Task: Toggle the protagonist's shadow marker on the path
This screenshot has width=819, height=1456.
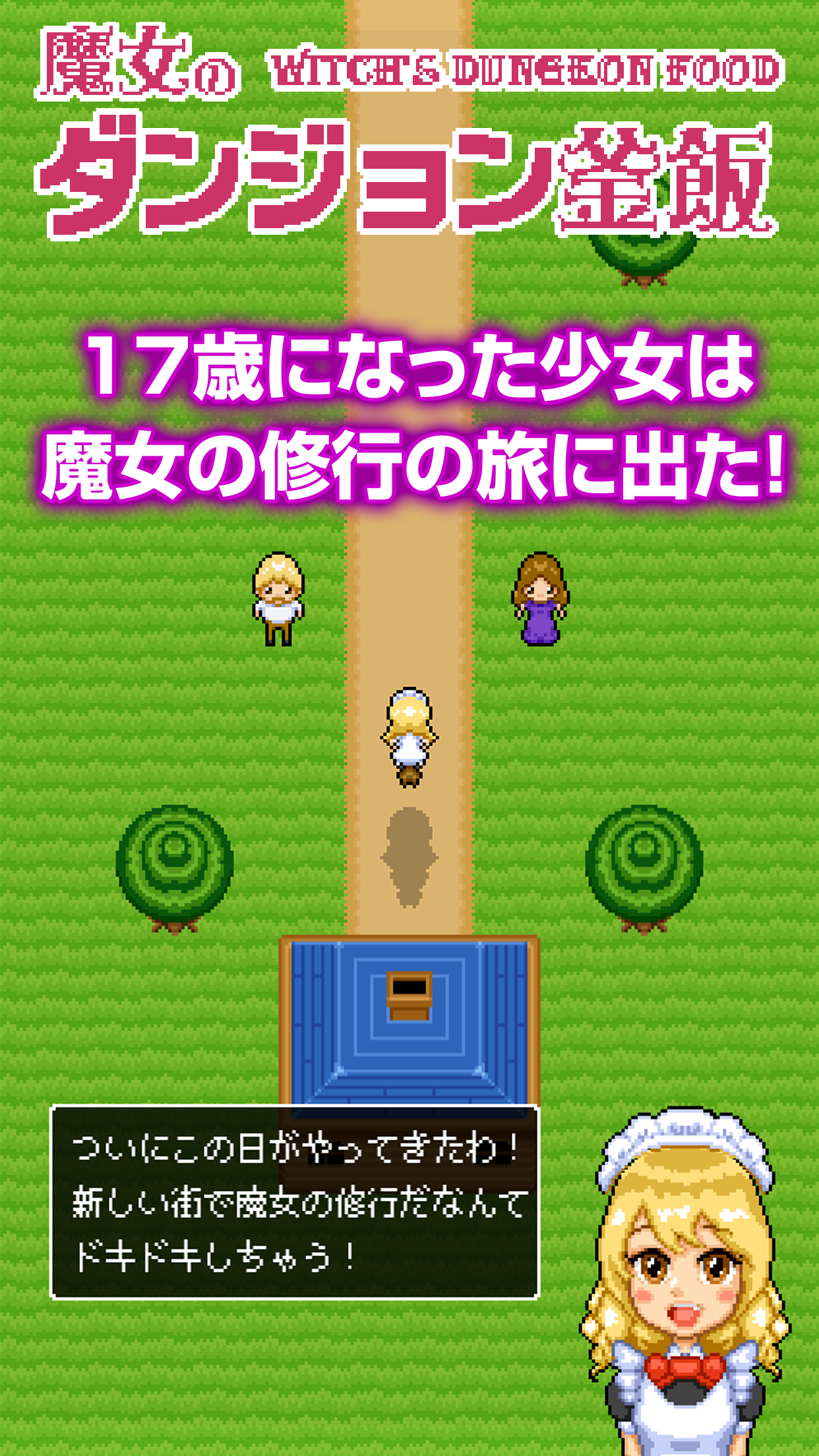Action: 409,857
